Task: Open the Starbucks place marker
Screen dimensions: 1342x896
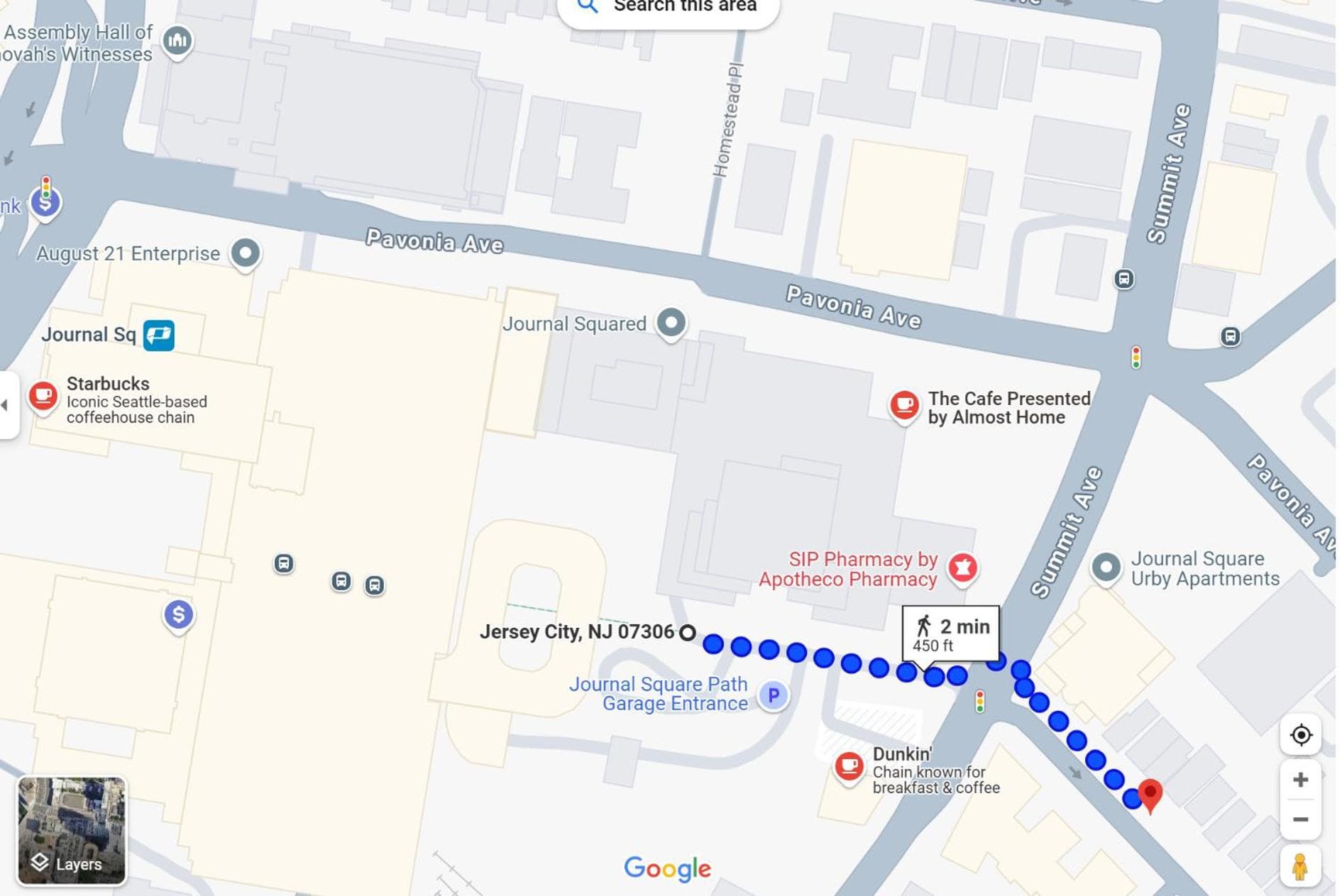Action: tap(43, 395)
